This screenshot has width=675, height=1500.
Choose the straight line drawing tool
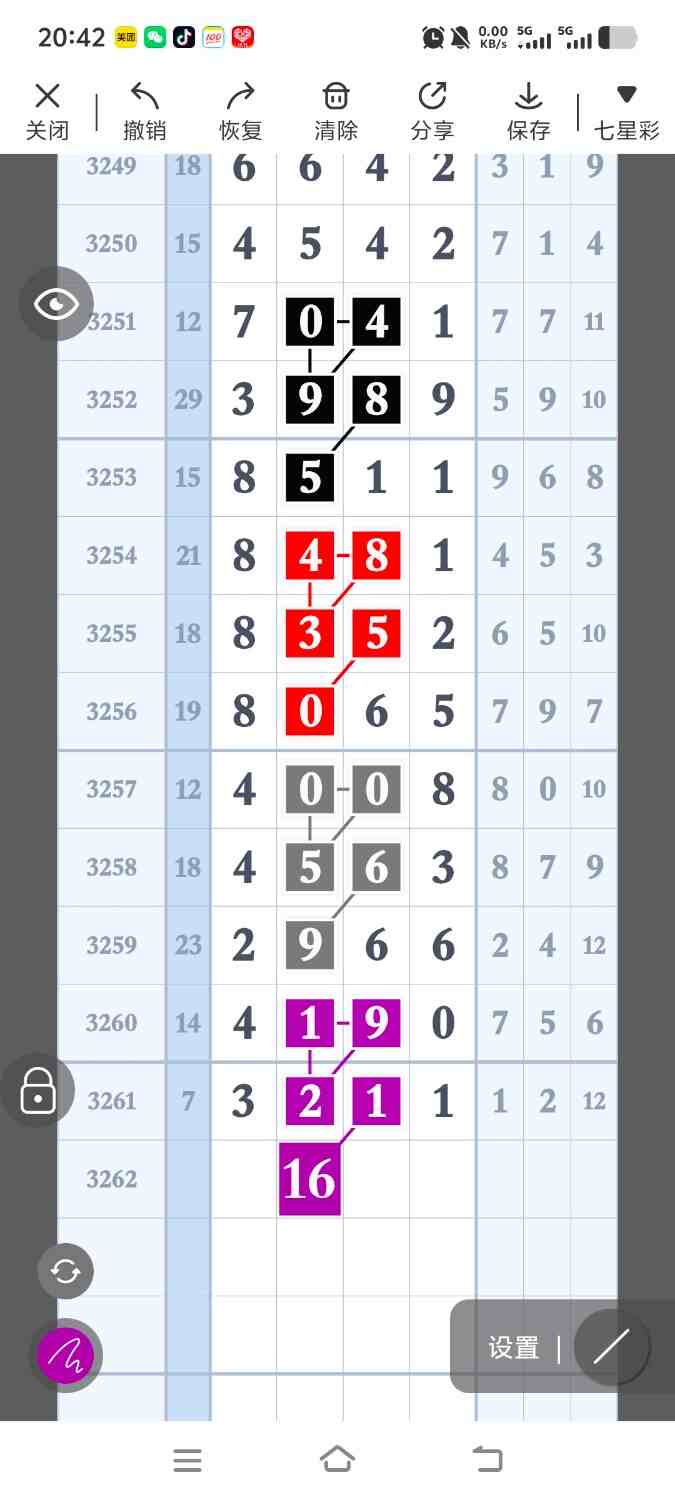pyautogui.click(x=612, y=1347)
